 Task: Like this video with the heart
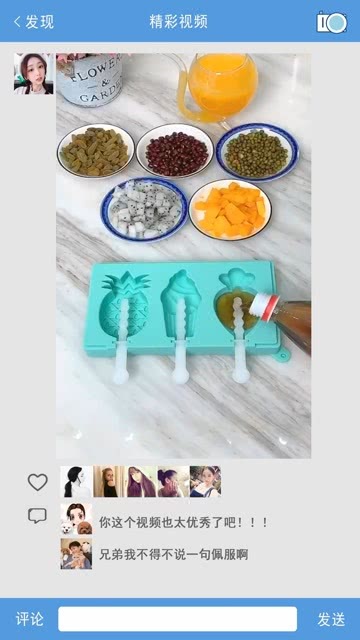point(38,482)
